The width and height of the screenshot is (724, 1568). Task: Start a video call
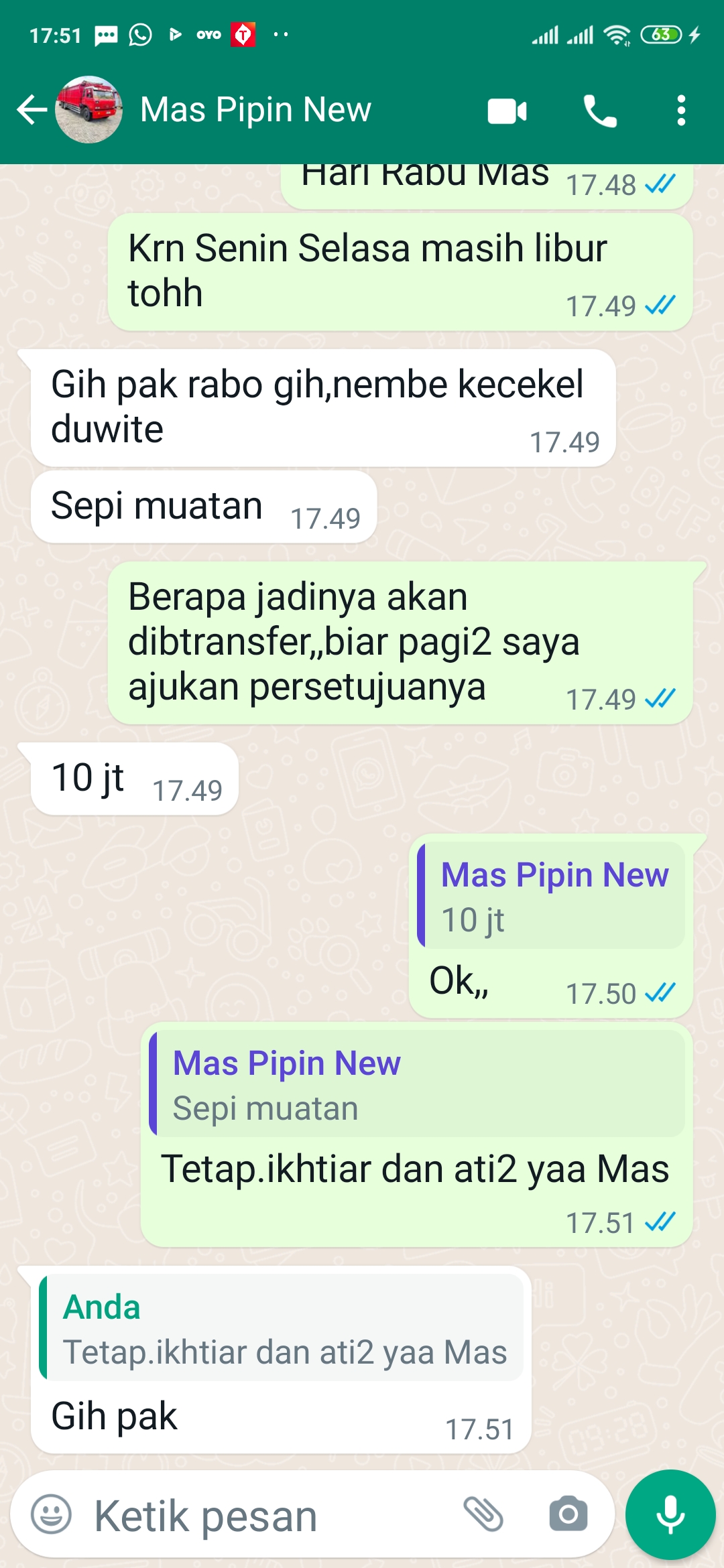(507, 111)
